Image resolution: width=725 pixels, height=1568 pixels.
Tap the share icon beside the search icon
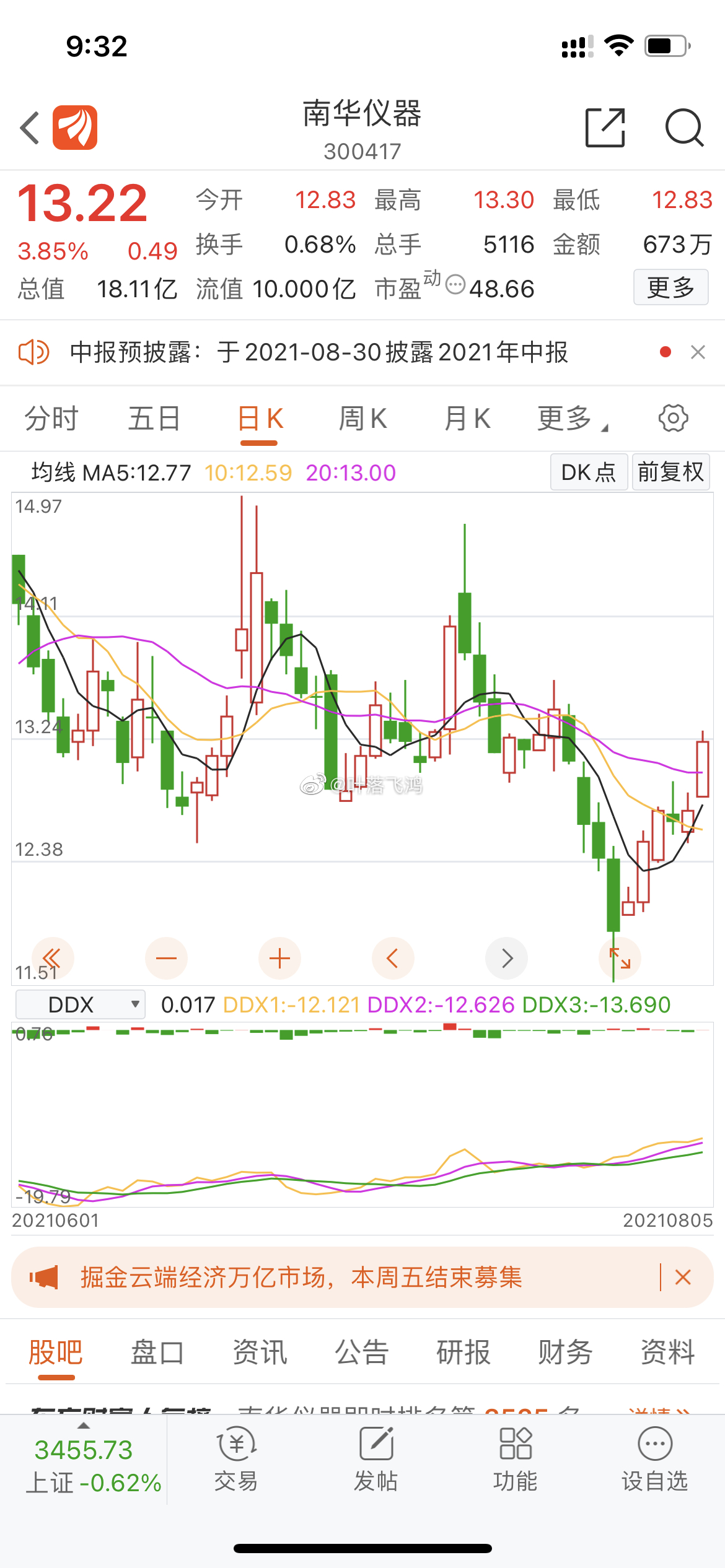[604, 128]
